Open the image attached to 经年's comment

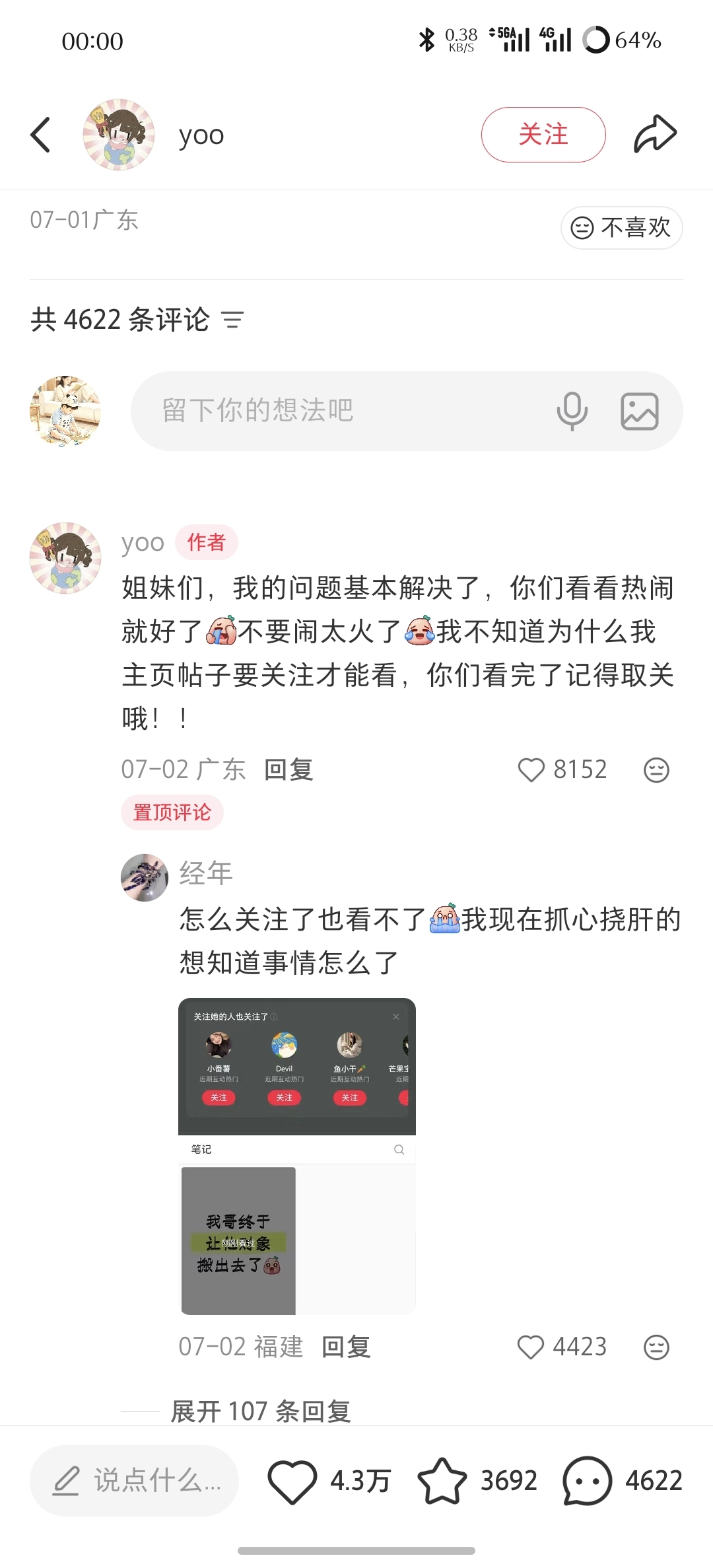click(297, 1157)
